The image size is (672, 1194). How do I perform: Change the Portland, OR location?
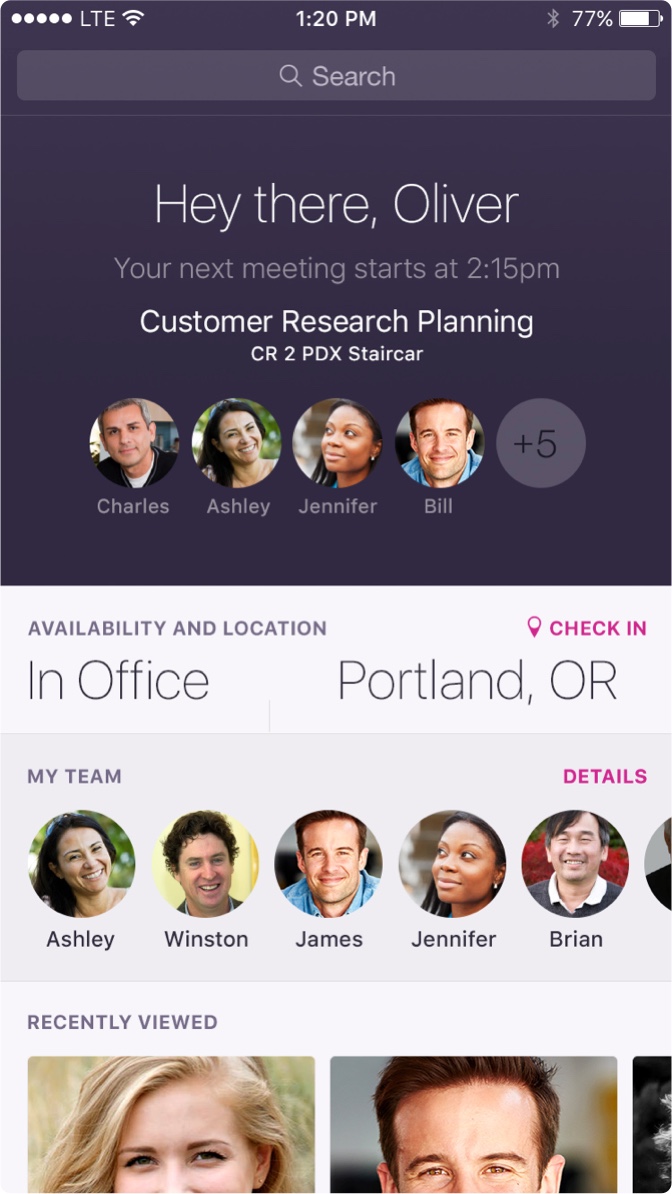477,680
